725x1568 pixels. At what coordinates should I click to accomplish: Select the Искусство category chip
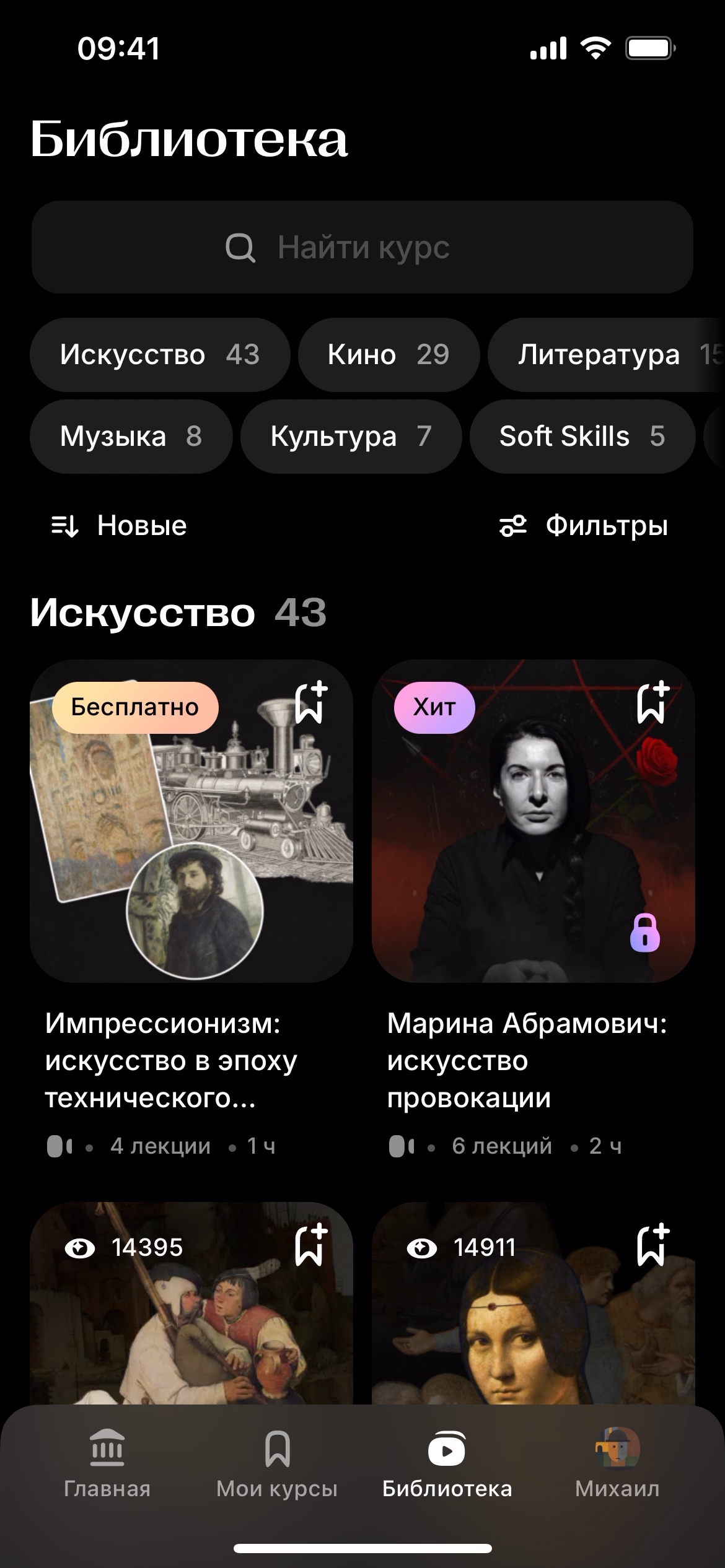(x=159, y=355)
